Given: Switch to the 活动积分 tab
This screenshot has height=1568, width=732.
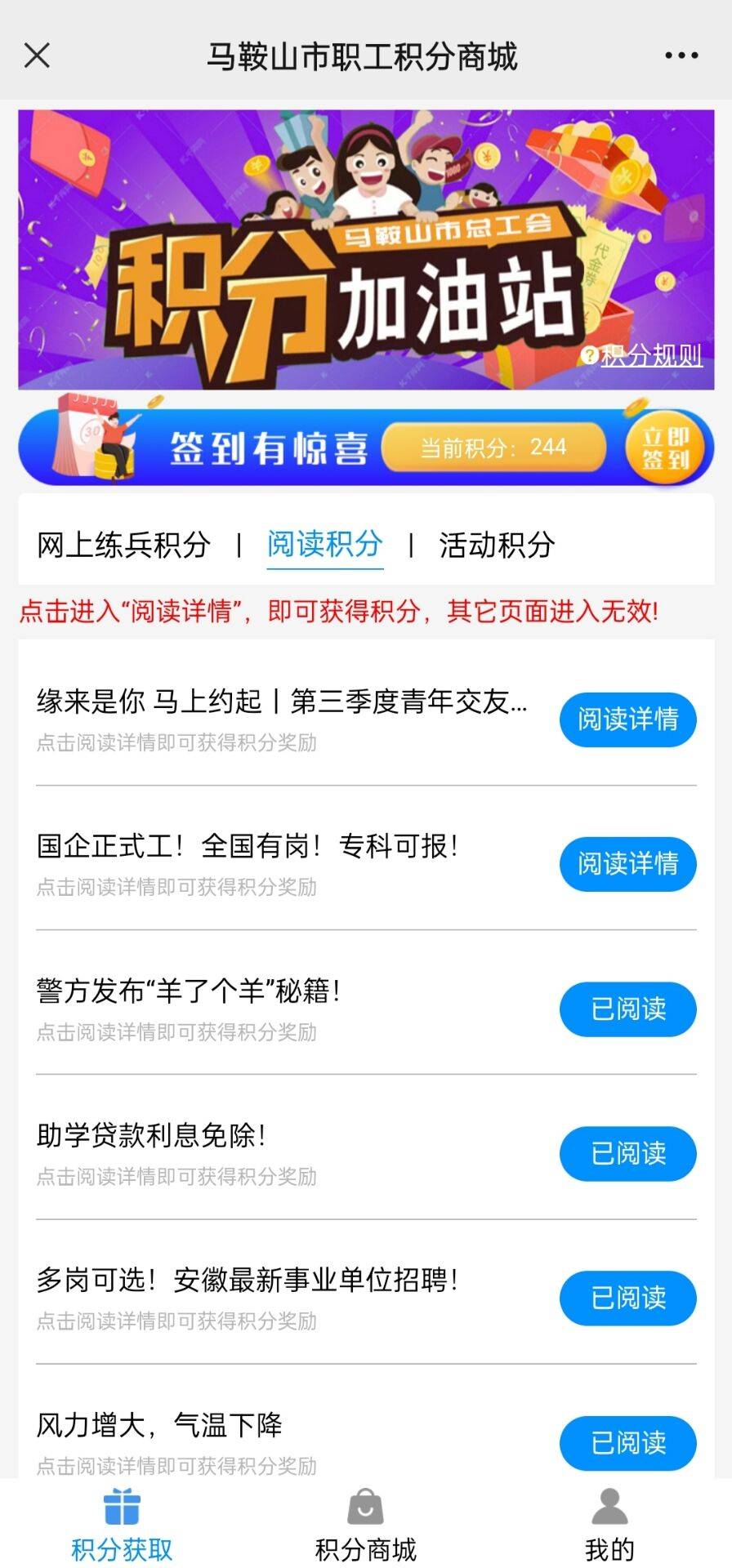Looking at the screenshot, I should pos(497,545).
